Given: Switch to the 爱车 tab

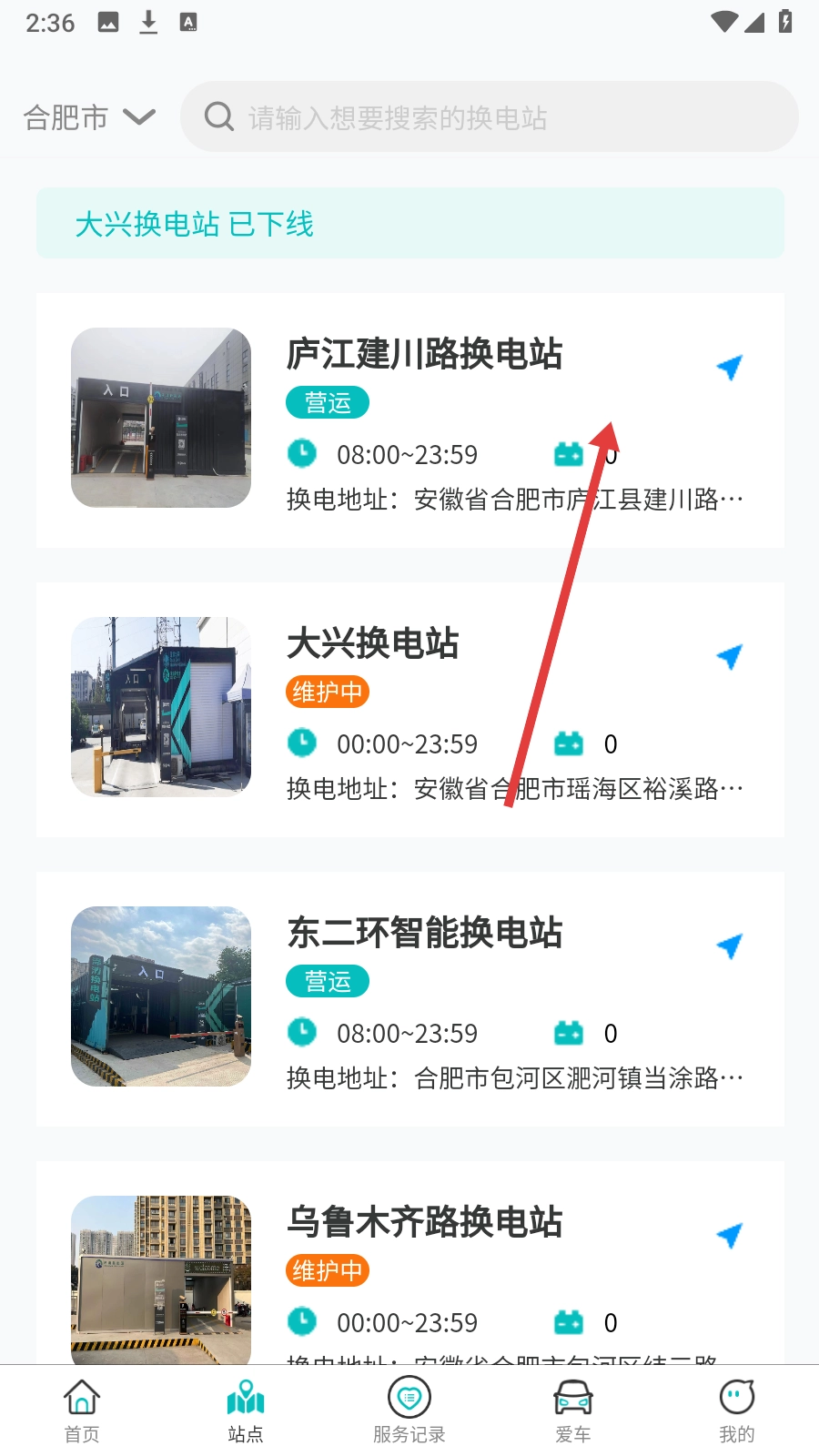Looking at the screenshot, I should [573, 1410].
